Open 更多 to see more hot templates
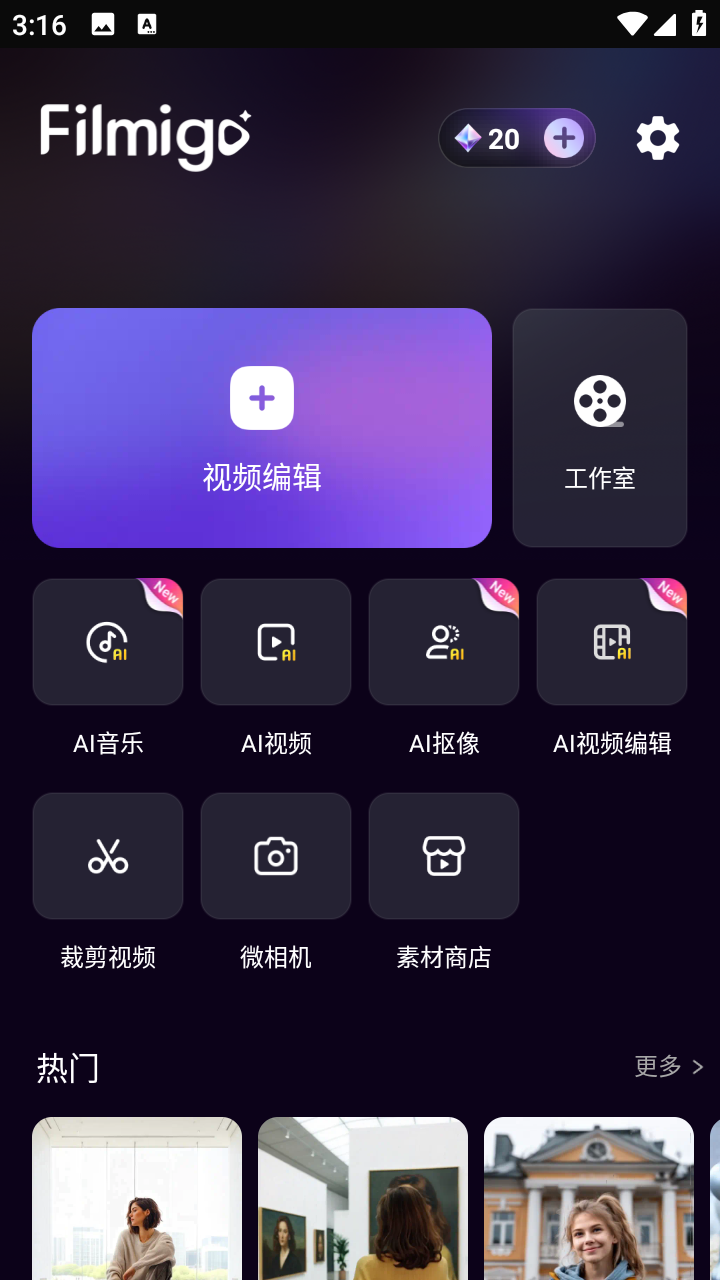 click(669, 1067)
